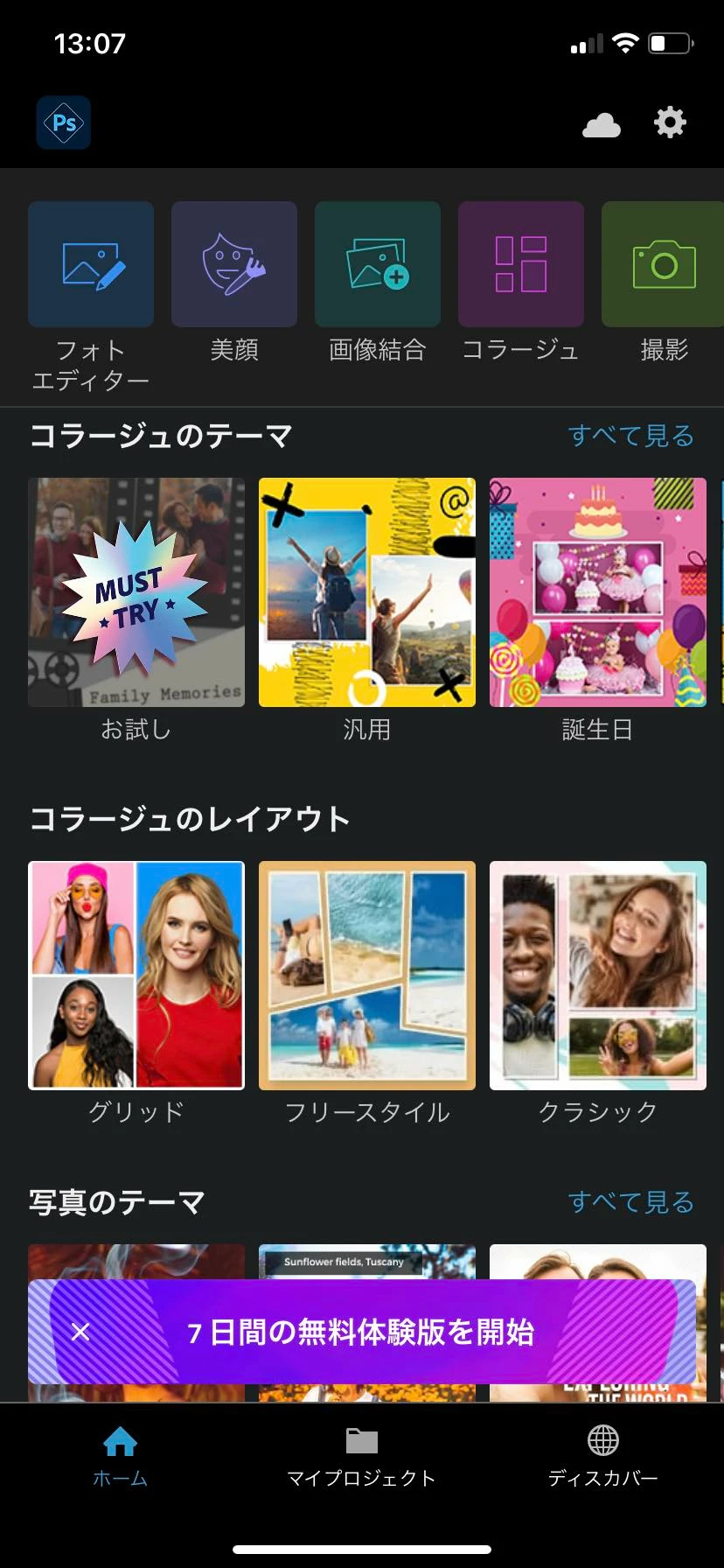This screenshot has height=1568, width=724.
Task: Open 画像結合 tool
Action: click(378, 264)
